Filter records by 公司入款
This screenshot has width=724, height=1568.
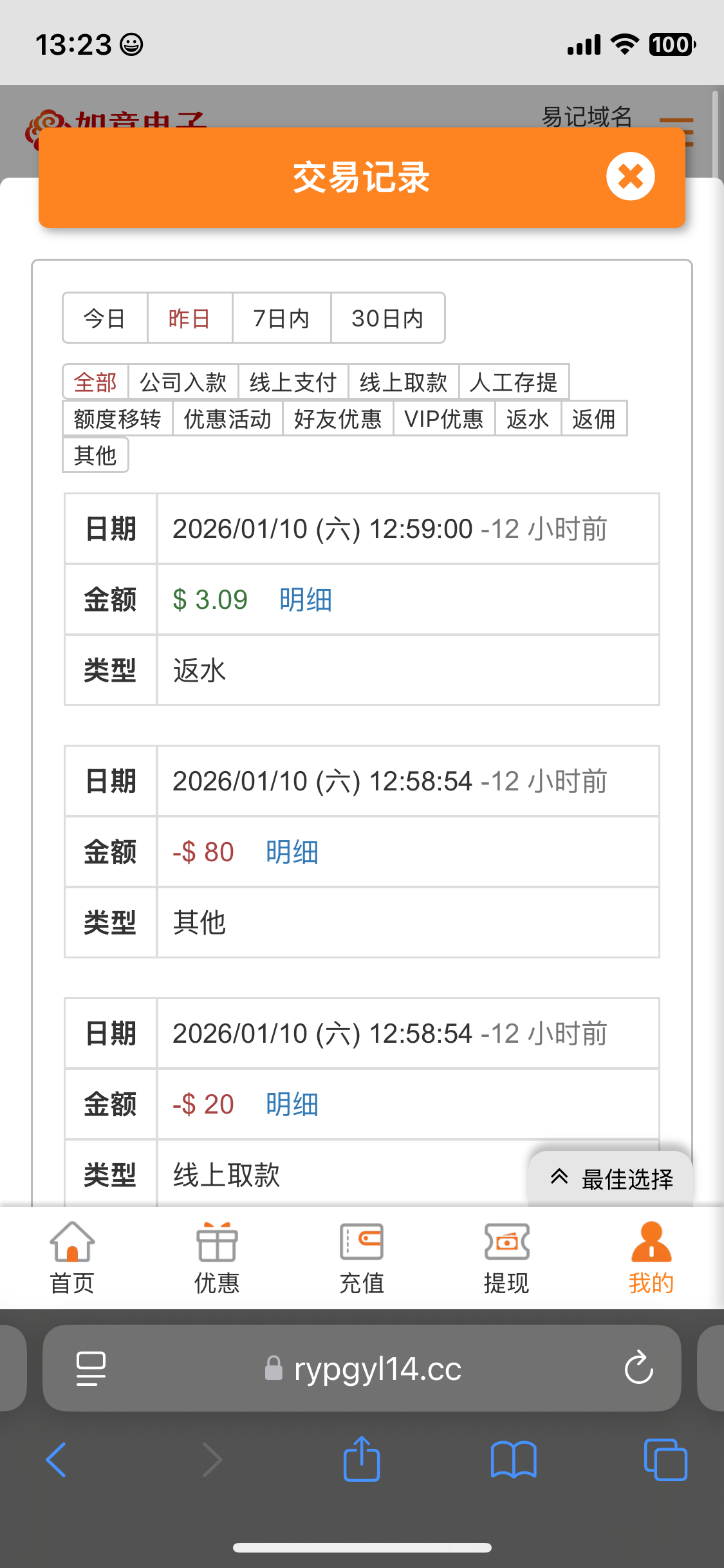coord(183,382)
